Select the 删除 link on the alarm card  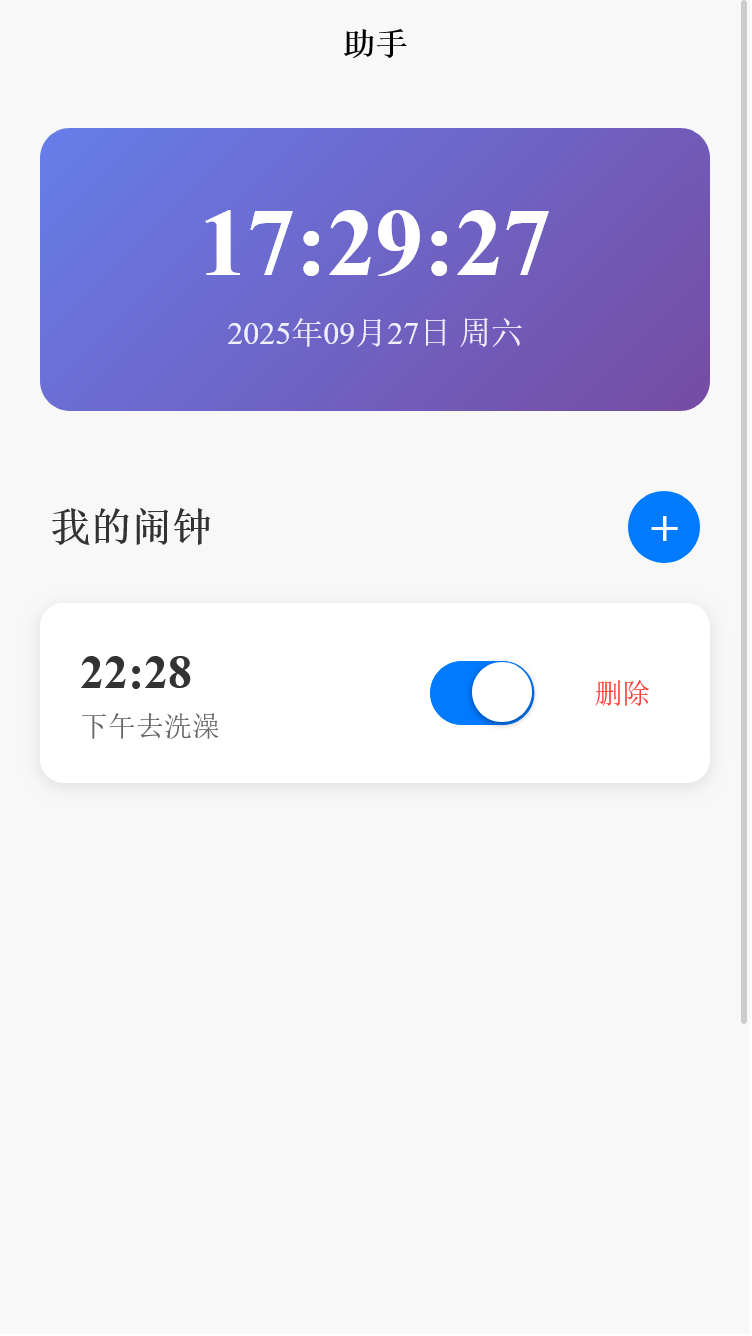[x=622, y=692]
